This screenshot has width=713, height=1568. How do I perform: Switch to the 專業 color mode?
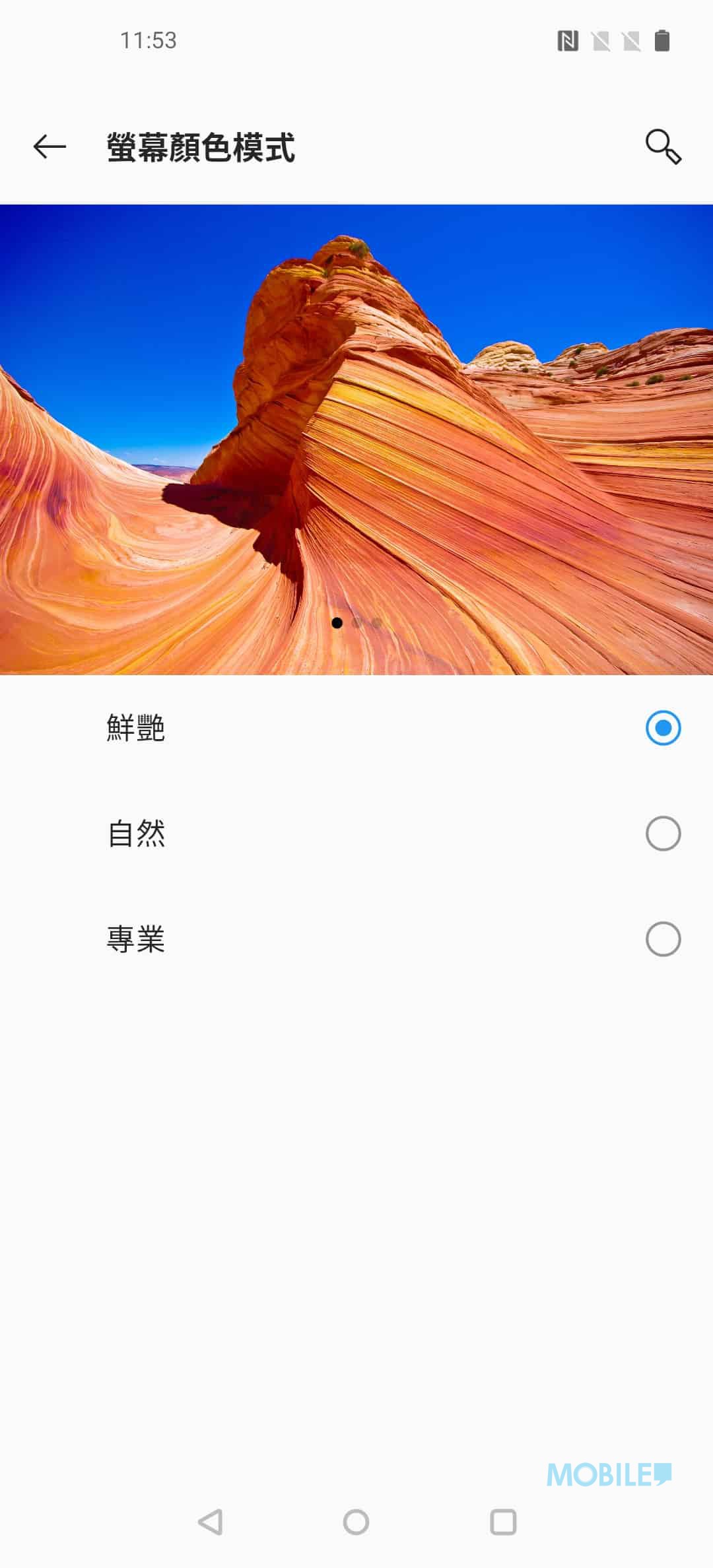click(x=663, y=939)
